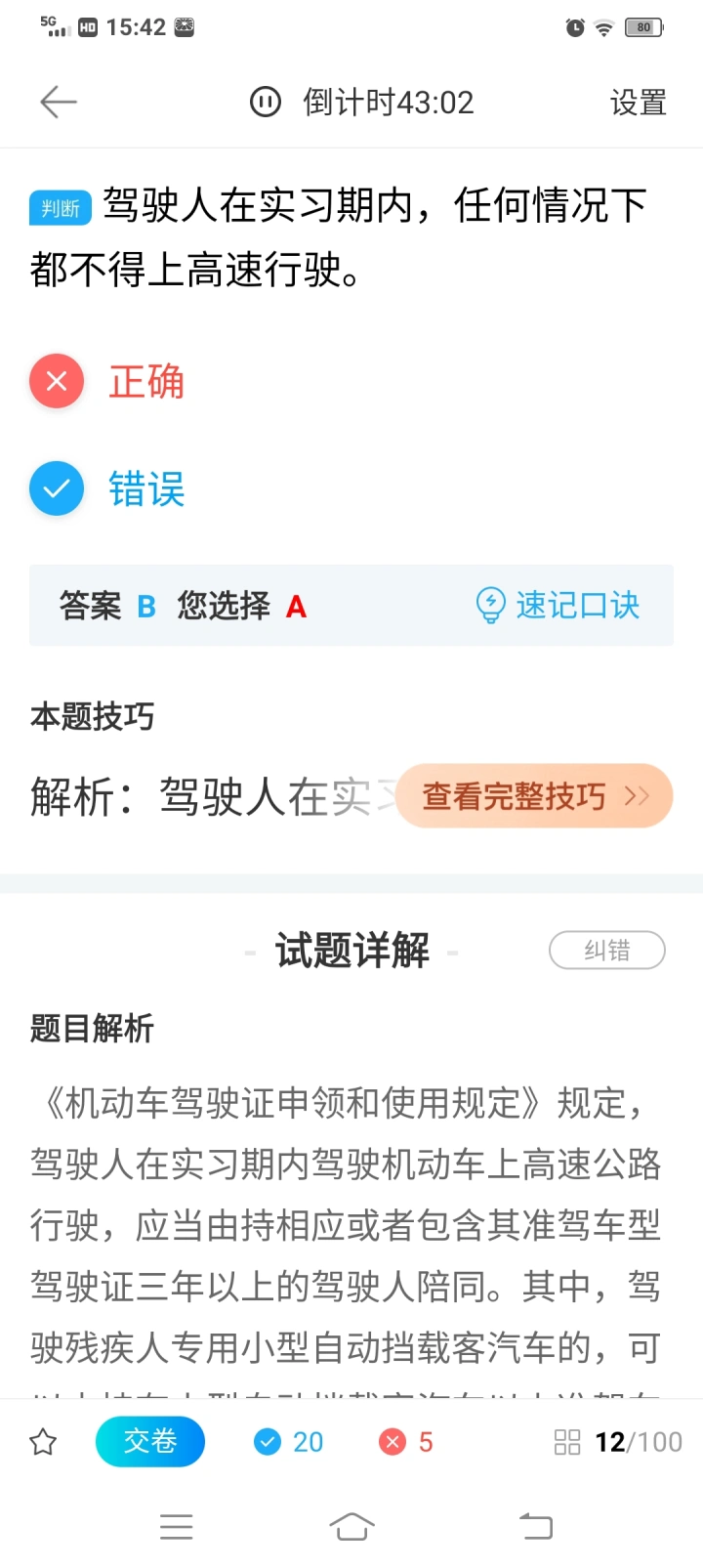The image size is (703, 1568).
Task: Go back using the top arrow
Action: coord(58,102)
